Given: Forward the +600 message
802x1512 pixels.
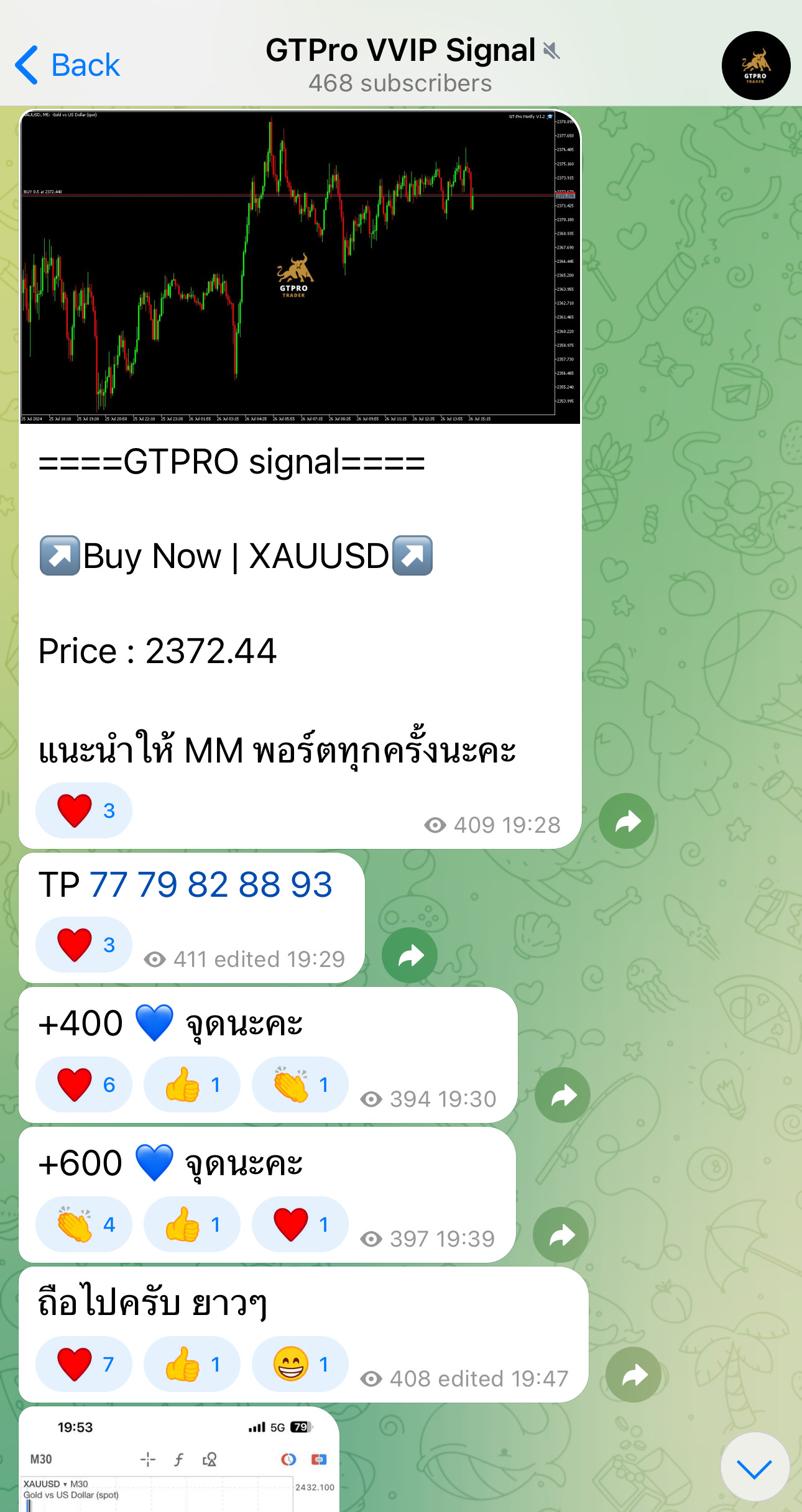Looking at the screenshot, I should (561, 1235).
